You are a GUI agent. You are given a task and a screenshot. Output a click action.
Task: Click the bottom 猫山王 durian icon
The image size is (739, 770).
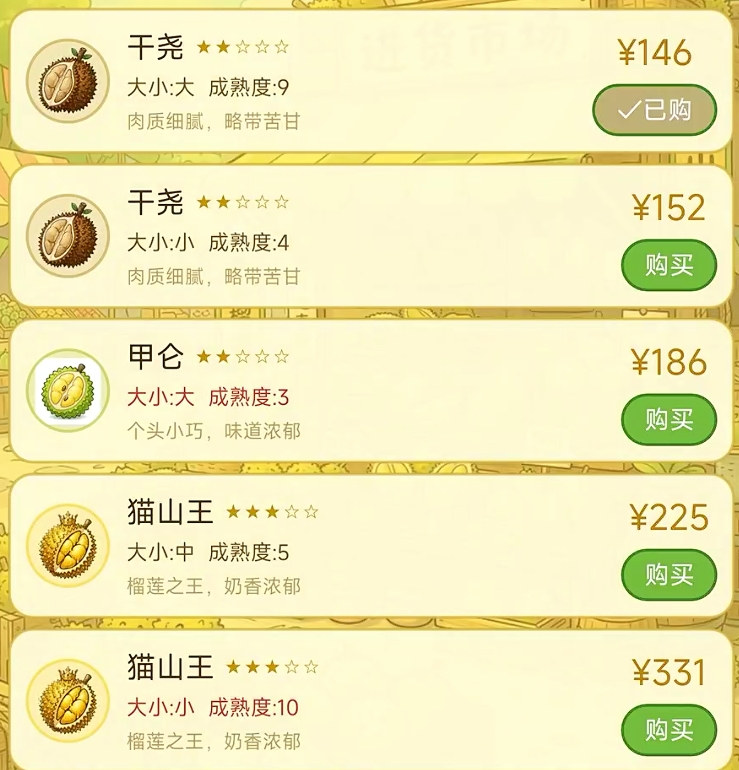67,702
